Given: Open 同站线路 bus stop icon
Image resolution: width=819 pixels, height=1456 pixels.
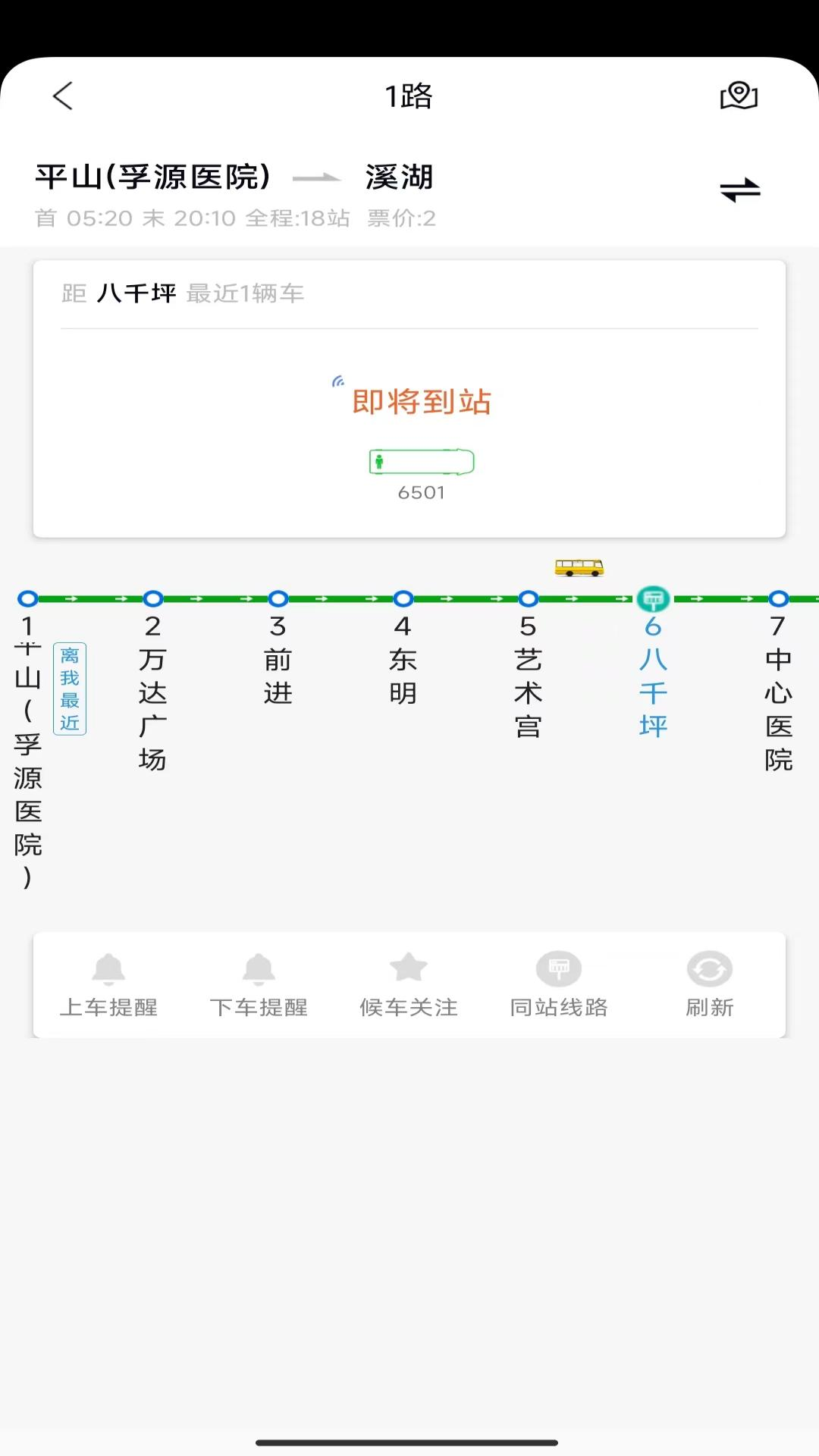Looking at the screenshot, I should tap(559, 969).
